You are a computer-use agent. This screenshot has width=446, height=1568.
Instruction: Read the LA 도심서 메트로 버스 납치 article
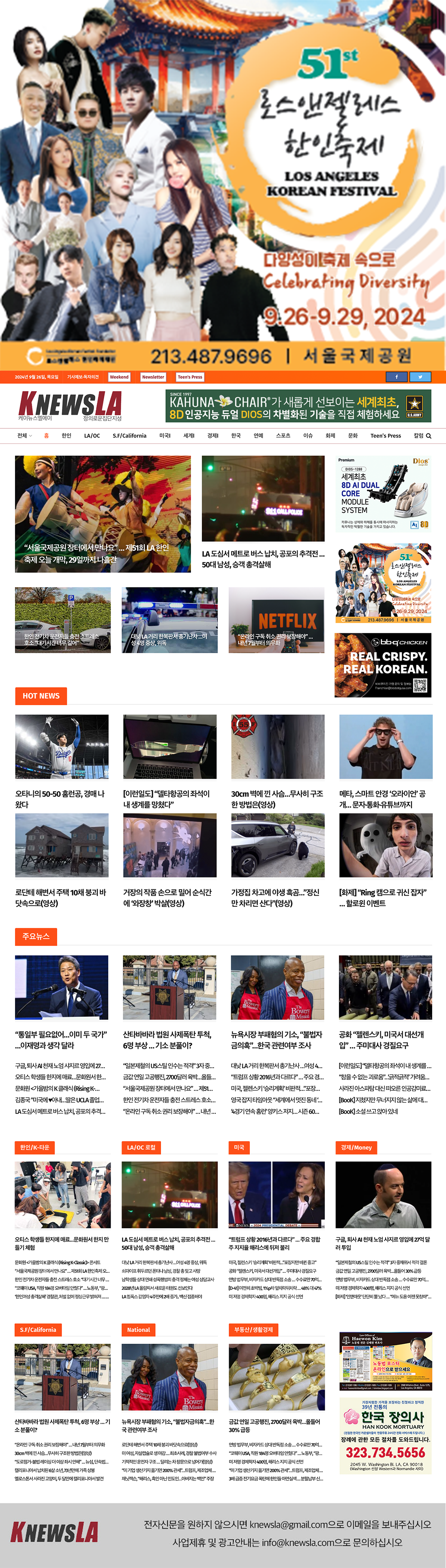(263, 559)
